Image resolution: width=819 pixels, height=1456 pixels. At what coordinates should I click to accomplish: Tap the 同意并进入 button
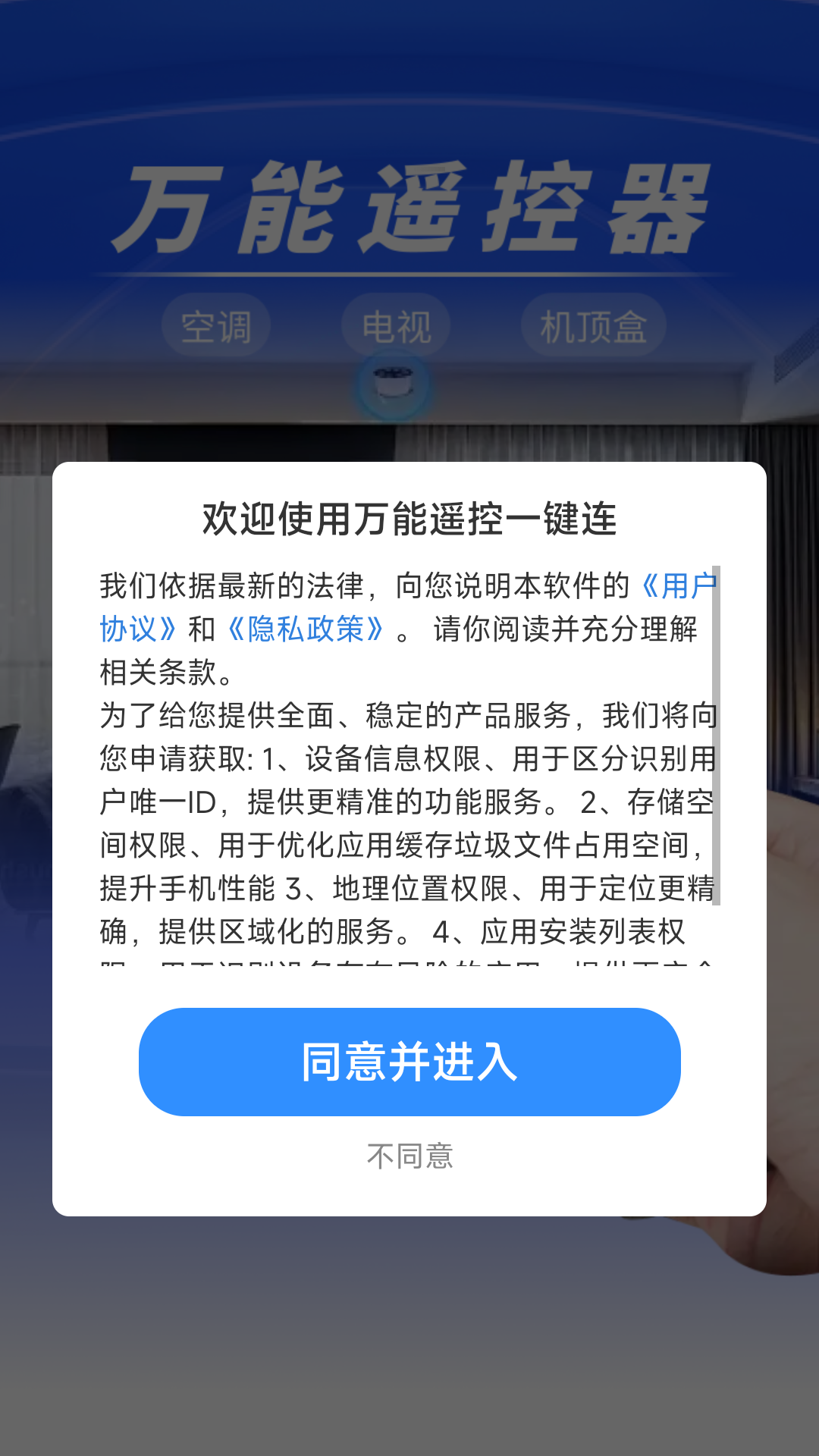pos(409,1062)
